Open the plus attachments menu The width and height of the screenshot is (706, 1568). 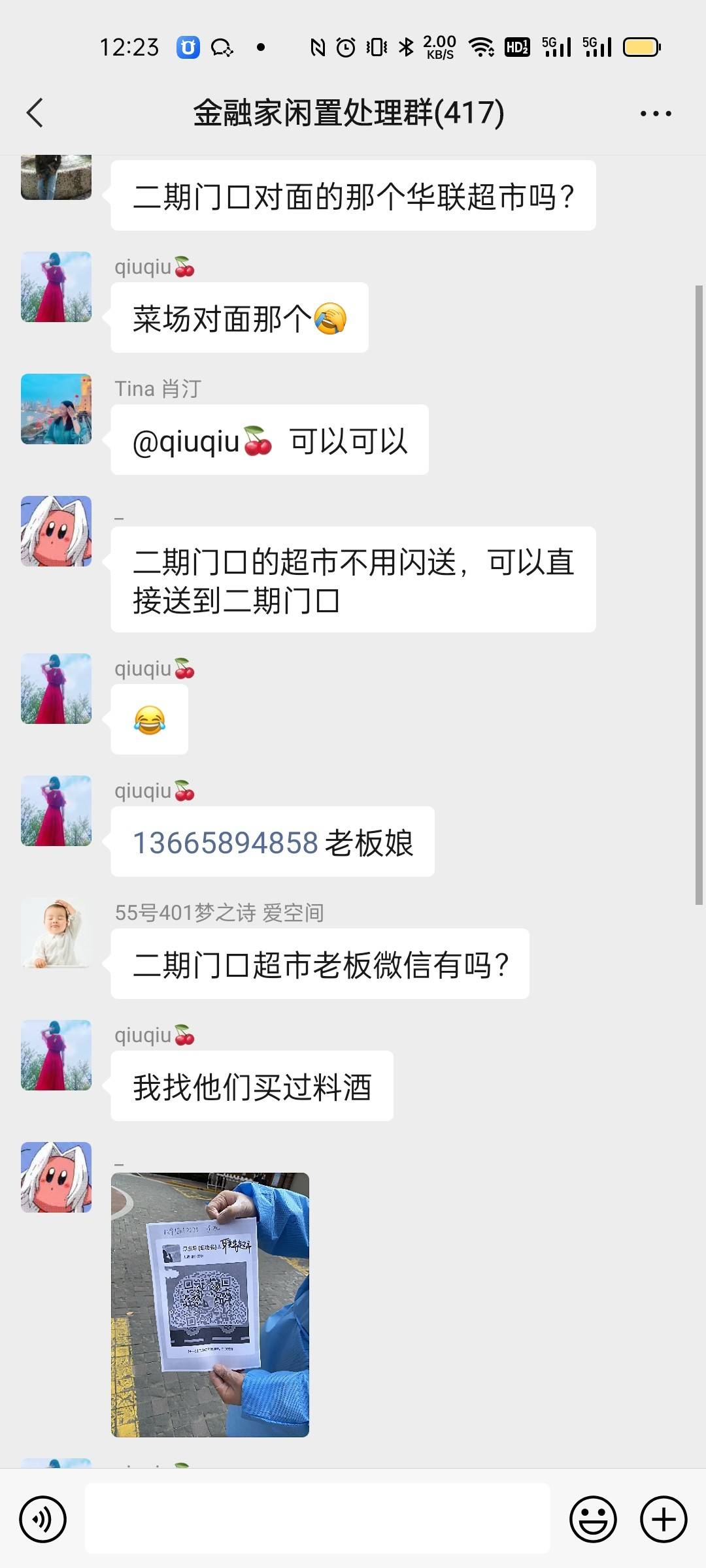(663, 1519)
